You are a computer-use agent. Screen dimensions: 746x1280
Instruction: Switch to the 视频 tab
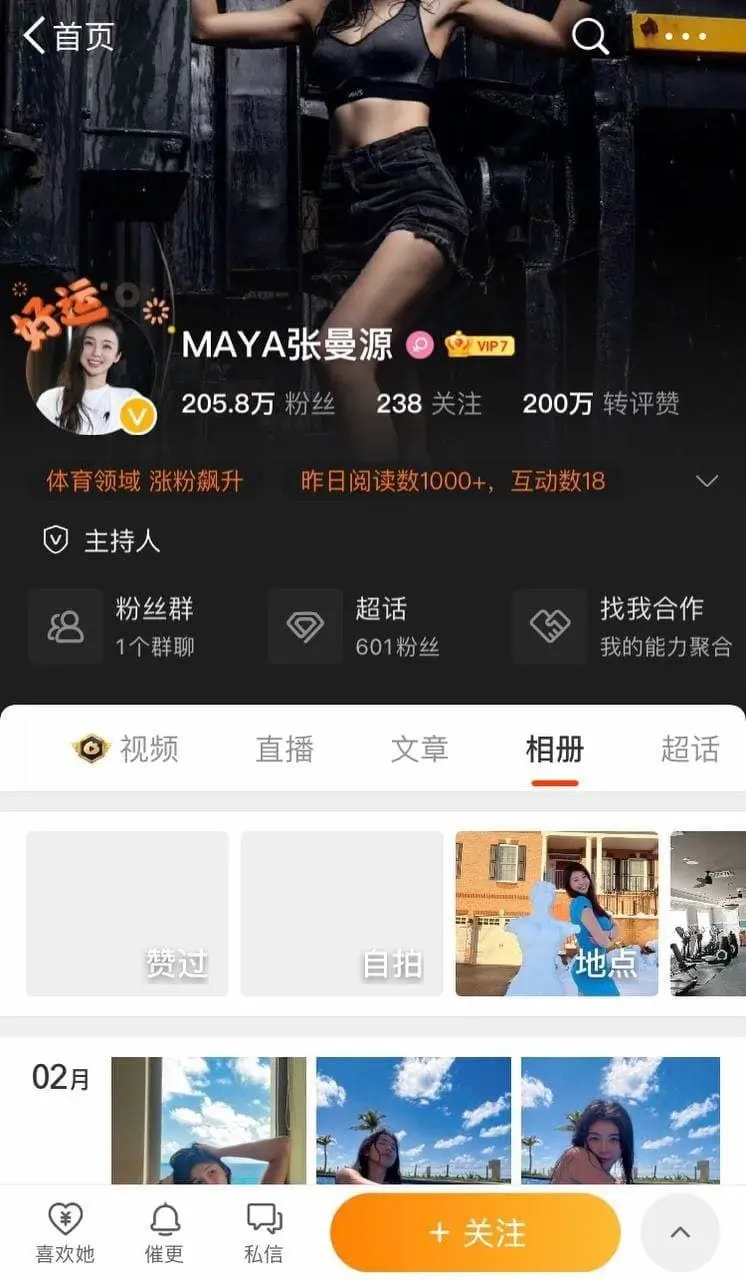point(126,749)
